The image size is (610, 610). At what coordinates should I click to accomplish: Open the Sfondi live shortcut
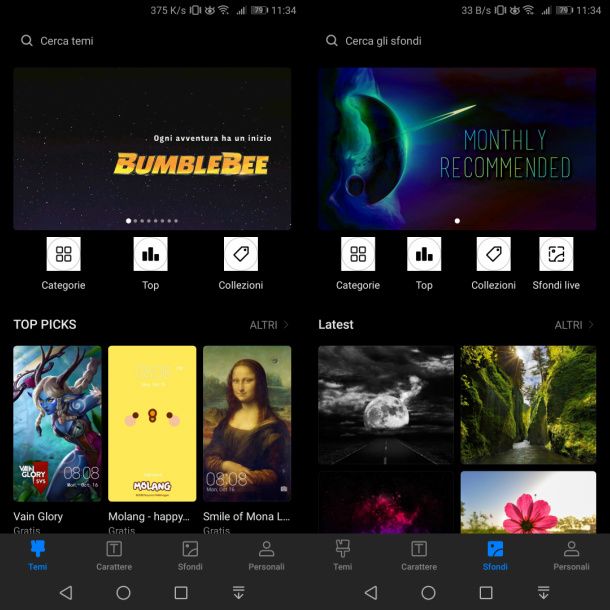[x=556, y=265]
